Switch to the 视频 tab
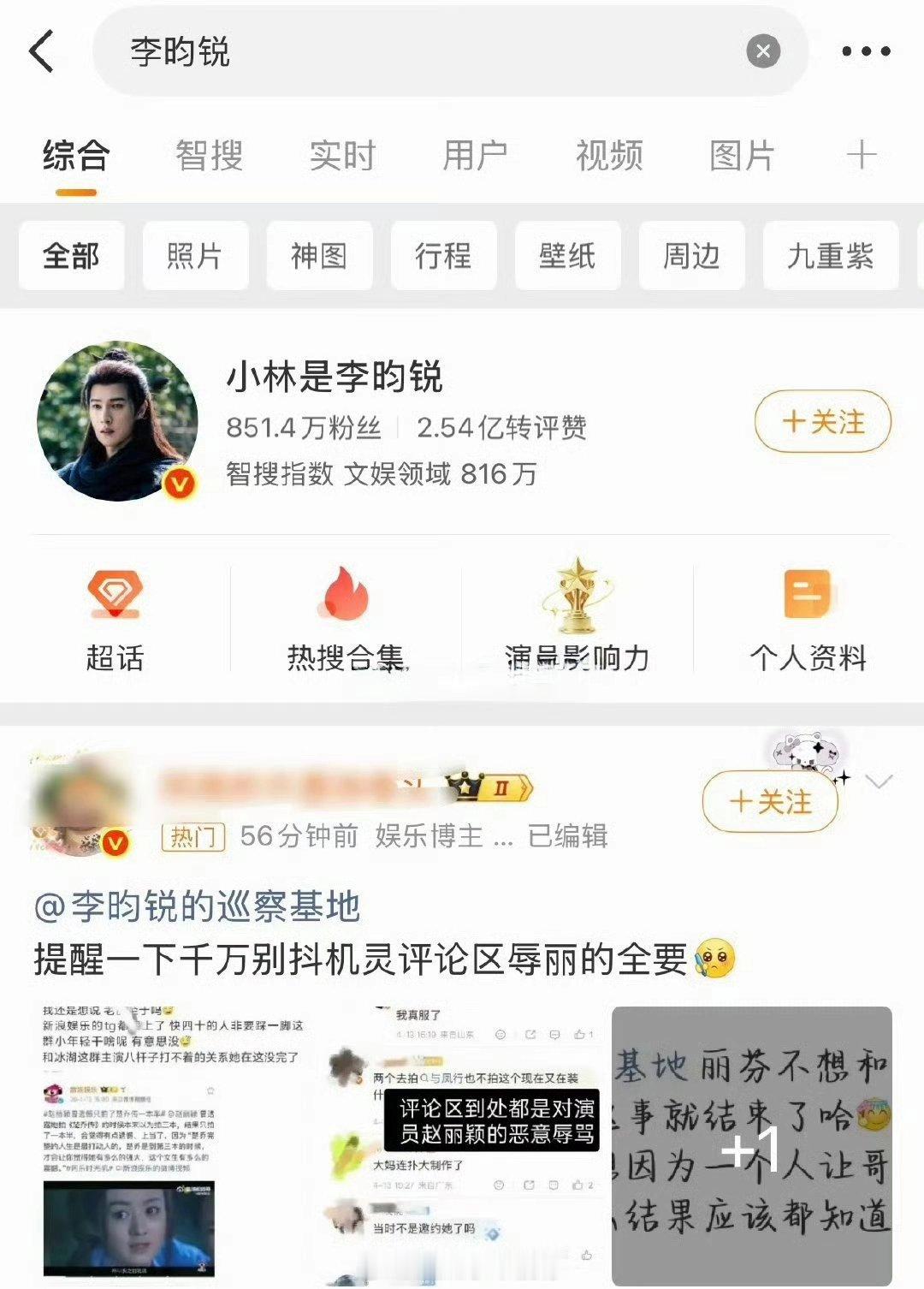Viewport: 924px width, 1289px height. click(609, 155)
